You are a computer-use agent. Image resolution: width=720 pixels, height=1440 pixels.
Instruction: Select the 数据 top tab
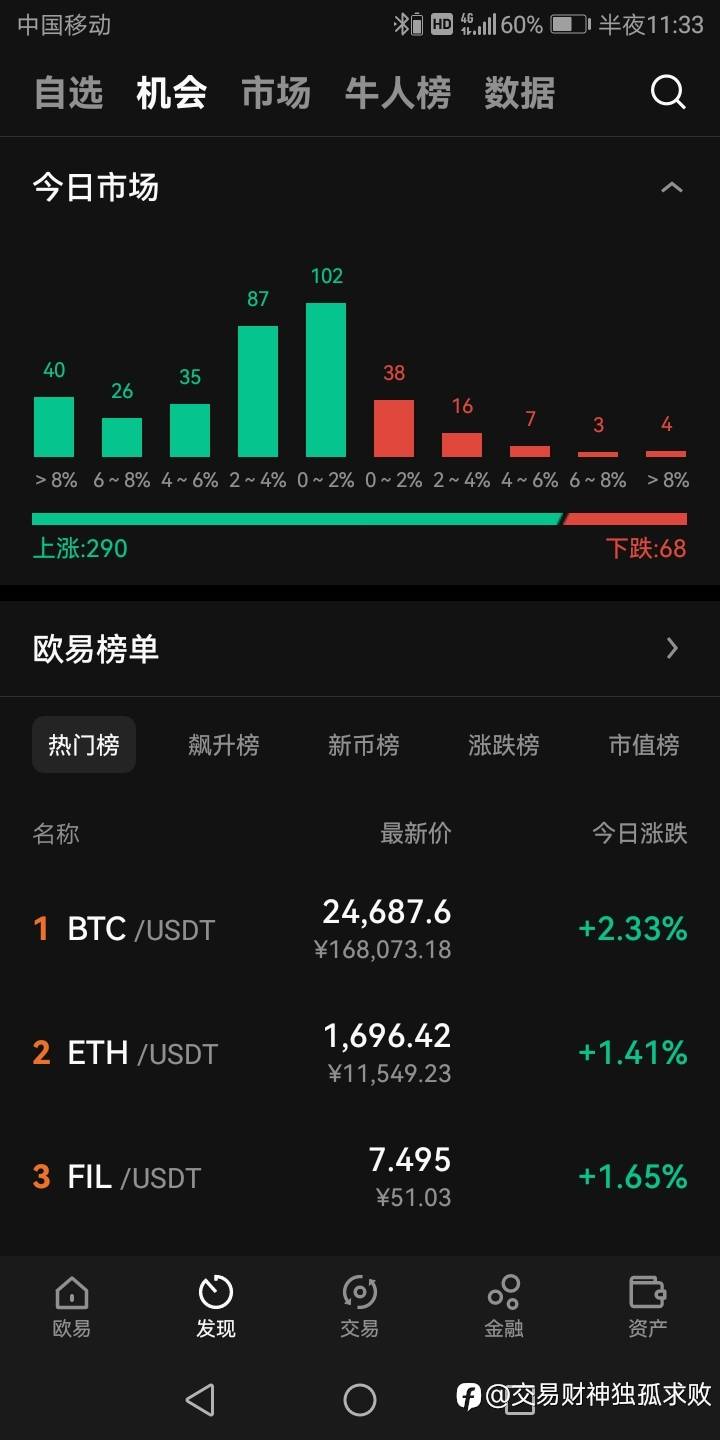pyautogui.click(x=520, y=93)
